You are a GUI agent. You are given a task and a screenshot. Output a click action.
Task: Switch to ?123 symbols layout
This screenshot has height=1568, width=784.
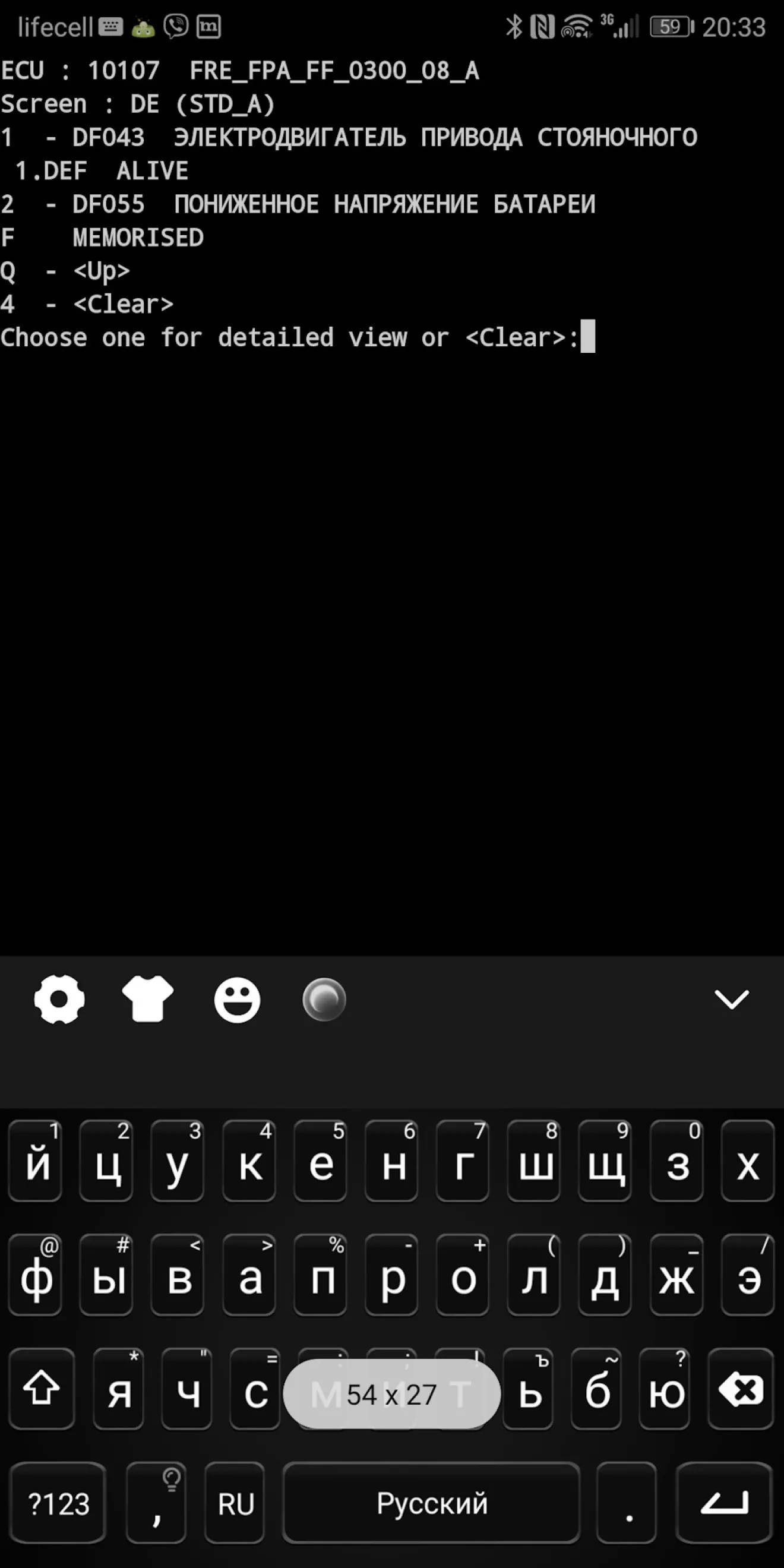(x=58, y=1502)
